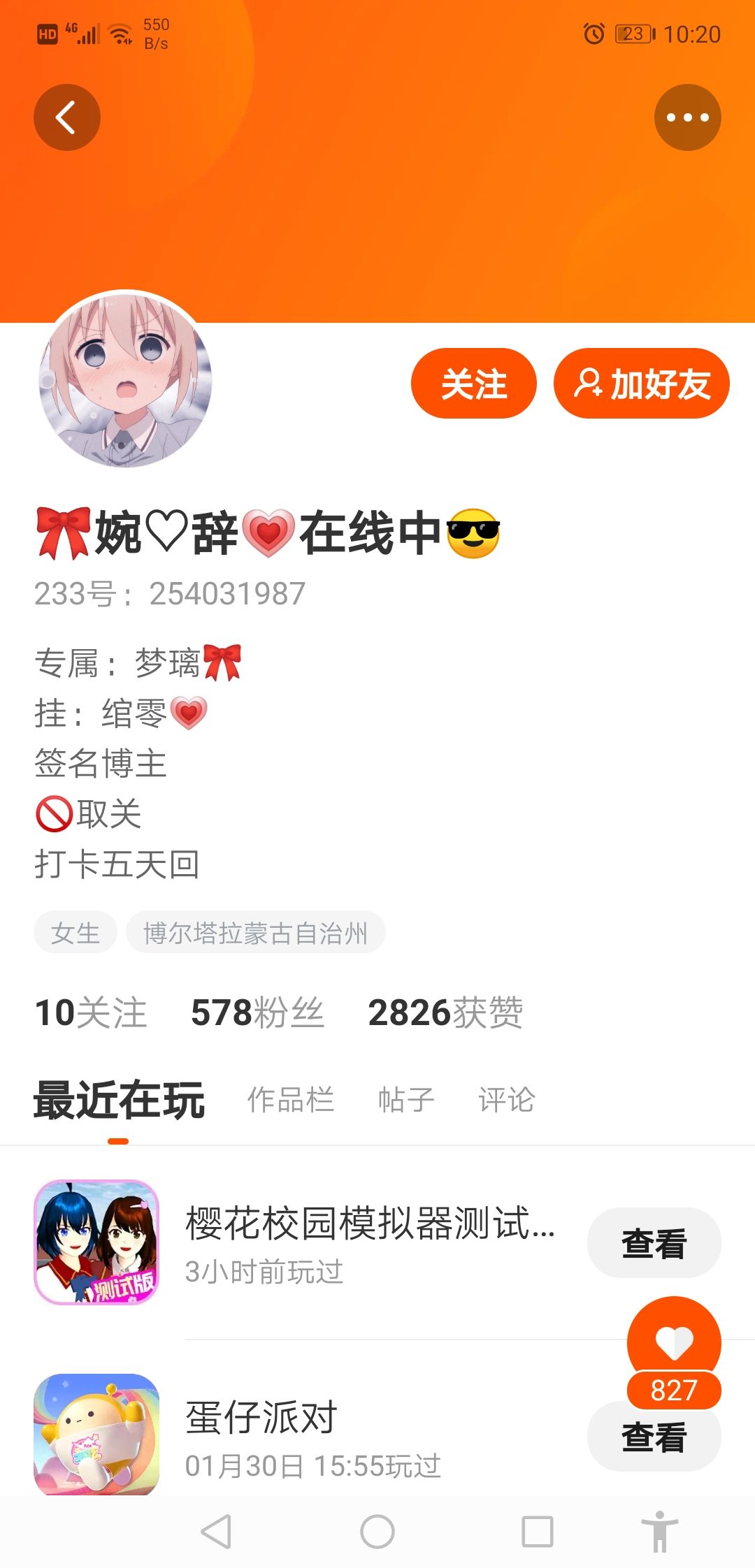Open the 10 关注 following list

tap(91, 1012)
